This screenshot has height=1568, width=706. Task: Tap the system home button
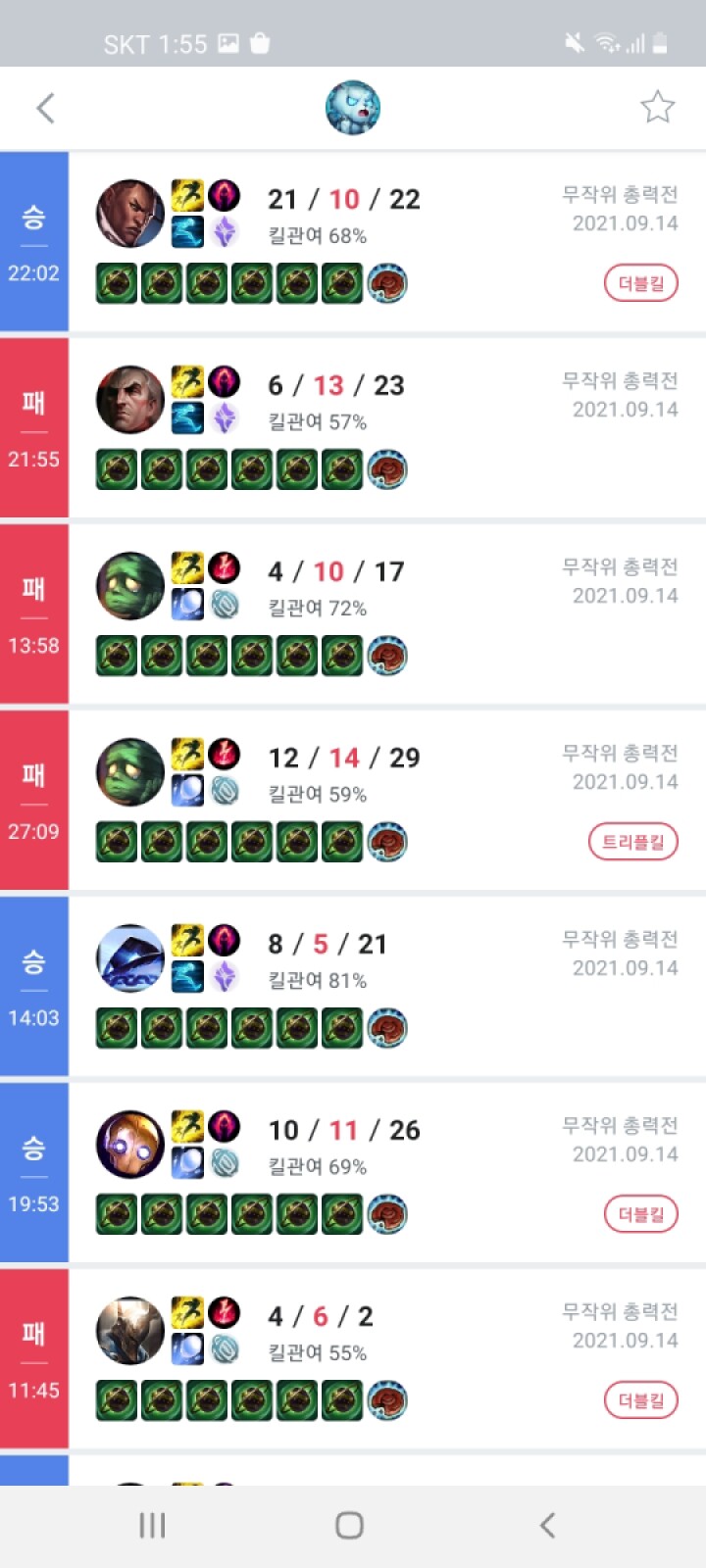pyautogui.click(x=349, y=1525)
